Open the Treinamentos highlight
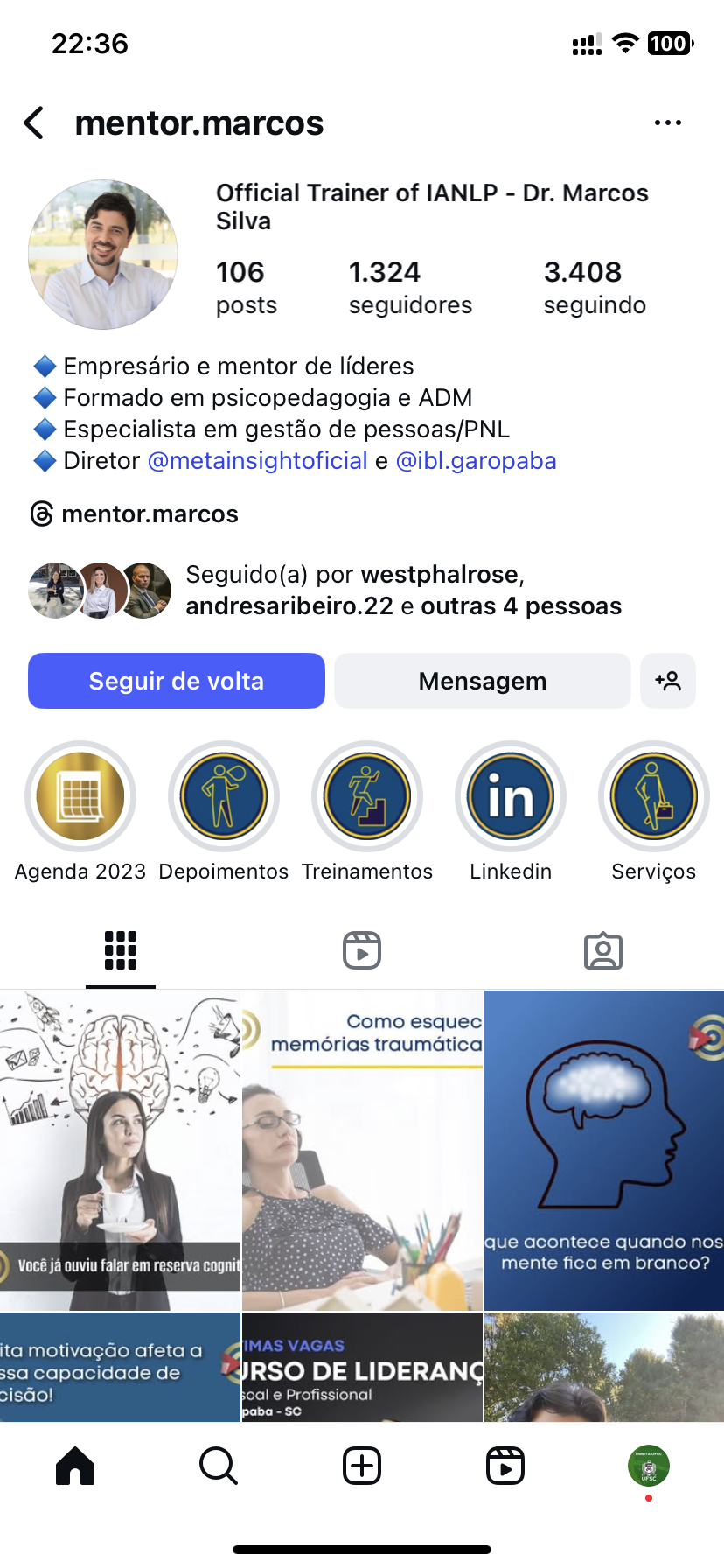This screenshot has width=724, height=1568. point(367,796)
